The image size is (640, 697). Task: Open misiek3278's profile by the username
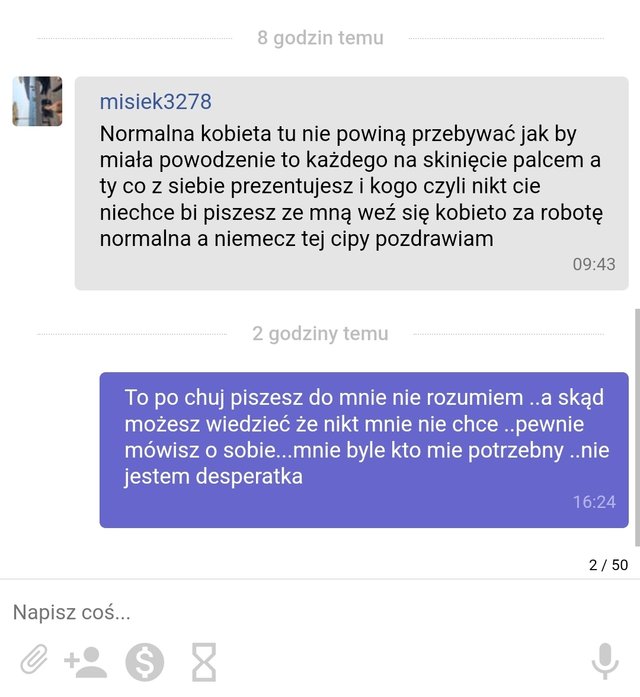point(155,102)
